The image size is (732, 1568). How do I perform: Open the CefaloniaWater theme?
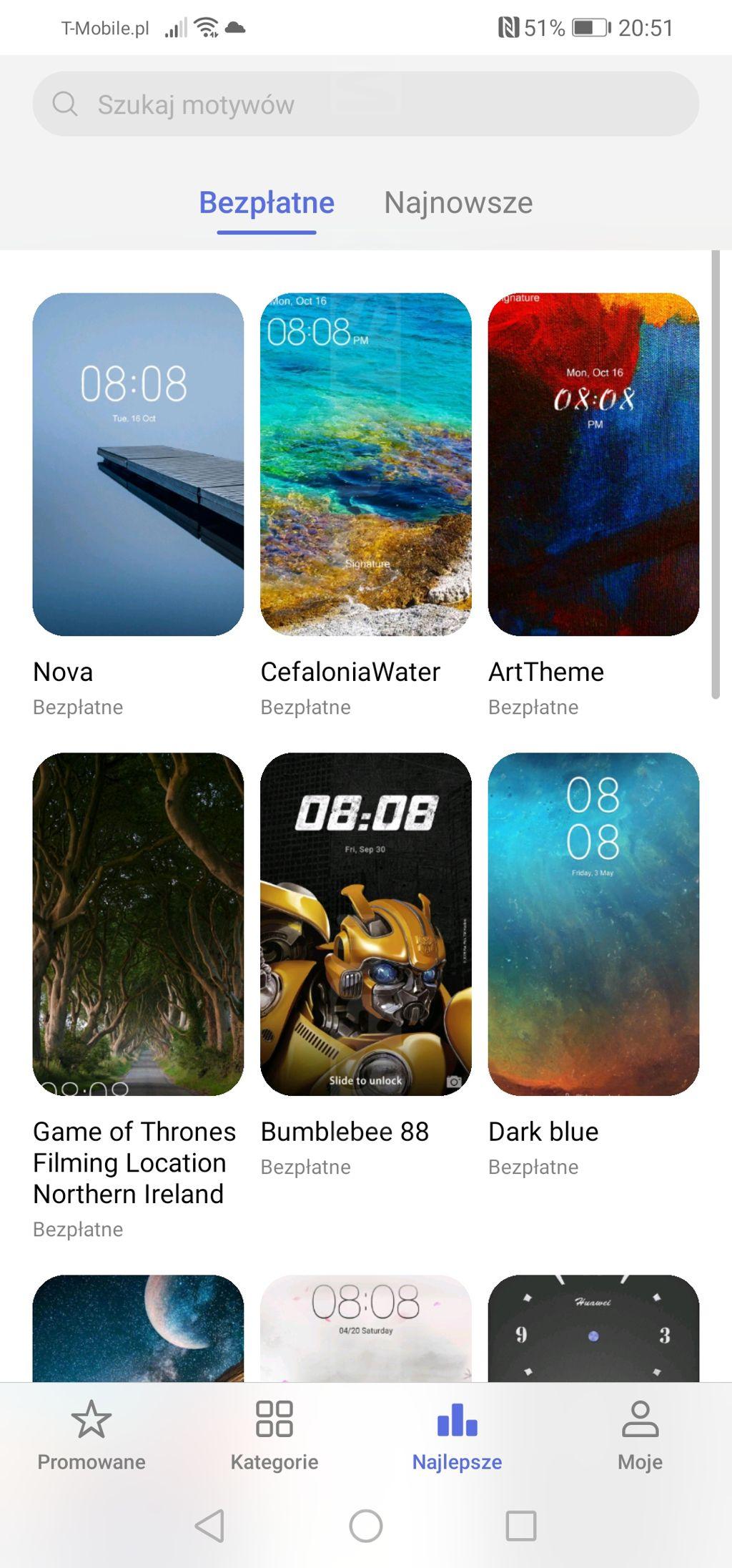pos(365,464)
